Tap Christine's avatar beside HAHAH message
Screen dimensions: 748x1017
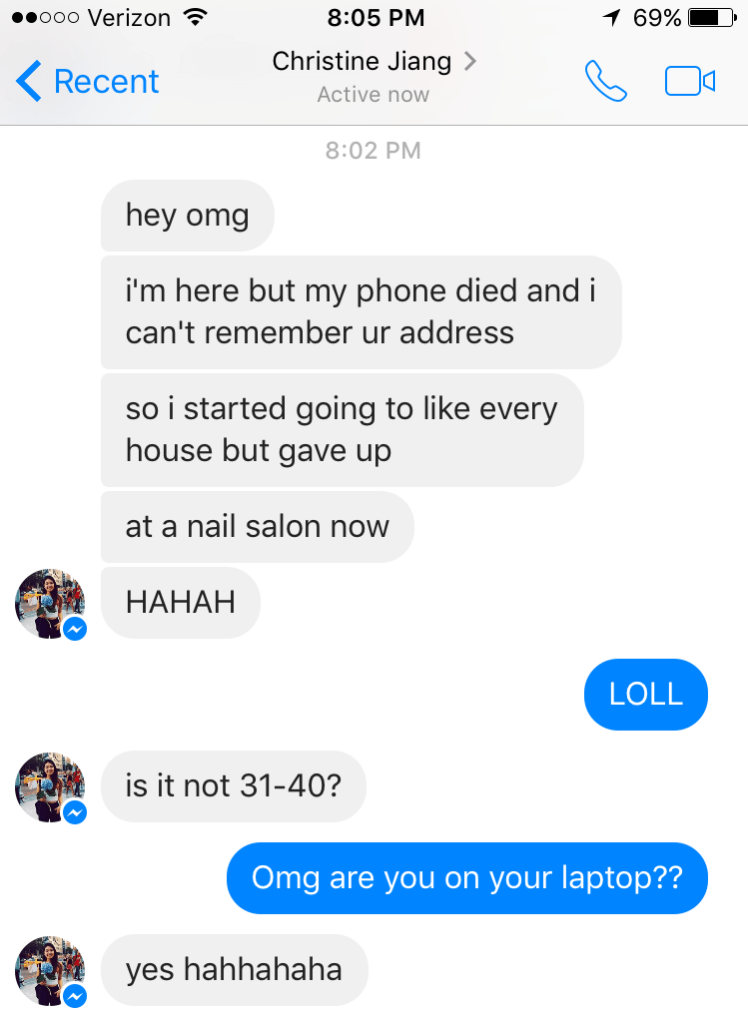[49, 604]
